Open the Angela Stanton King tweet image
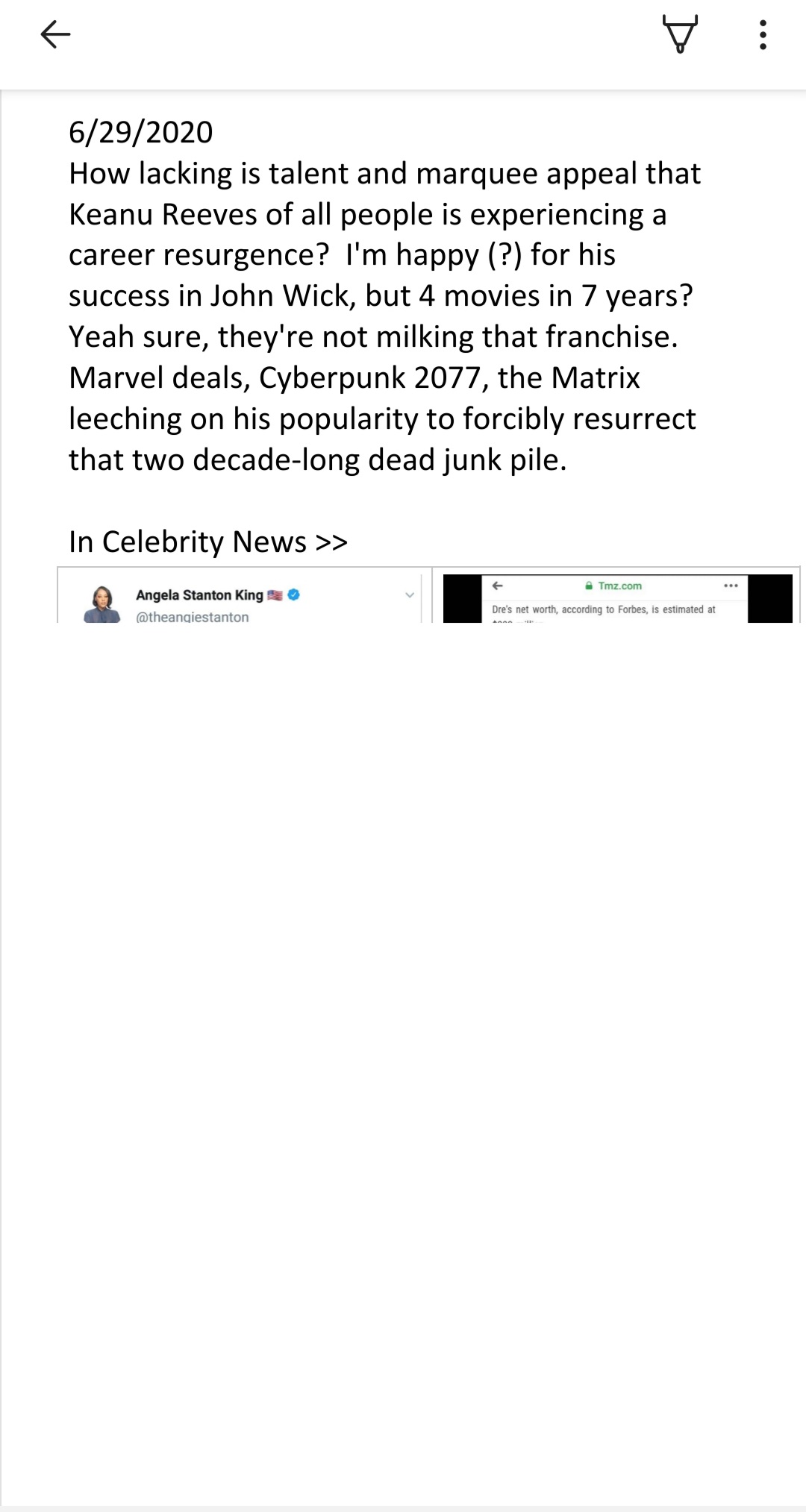 click(x=245, y=596)
